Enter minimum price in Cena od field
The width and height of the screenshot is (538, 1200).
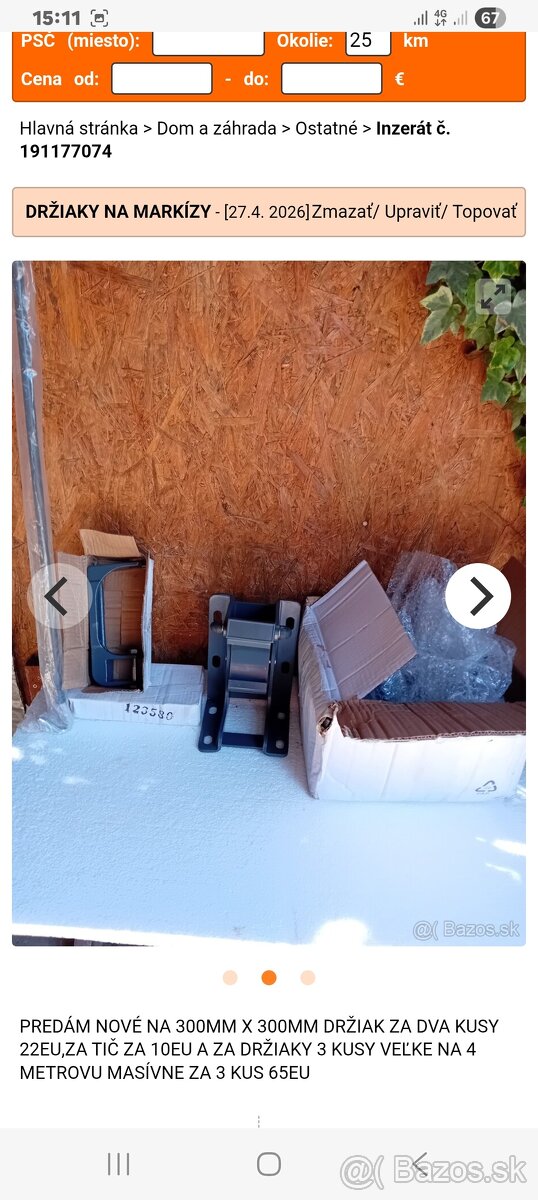point(162,78)
